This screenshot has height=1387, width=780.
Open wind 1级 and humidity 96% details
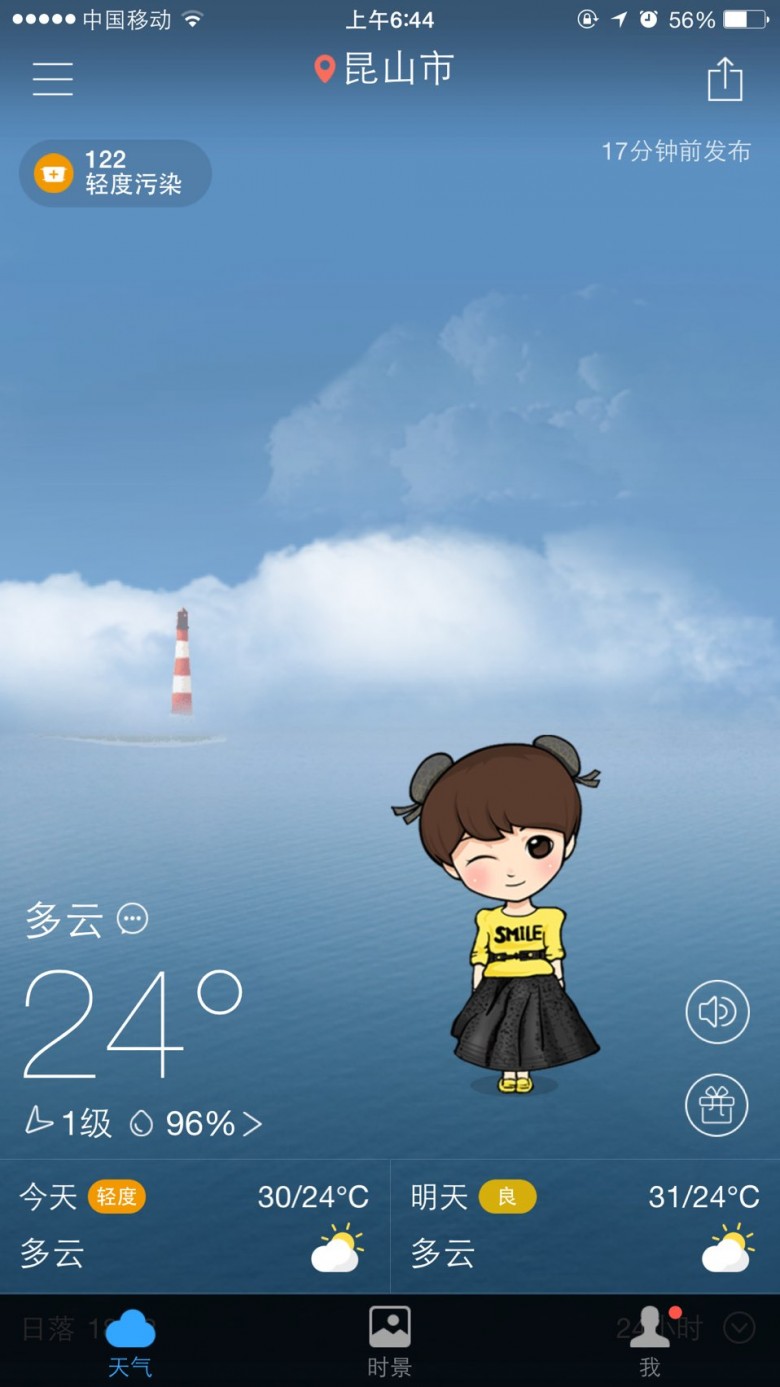143,1123
